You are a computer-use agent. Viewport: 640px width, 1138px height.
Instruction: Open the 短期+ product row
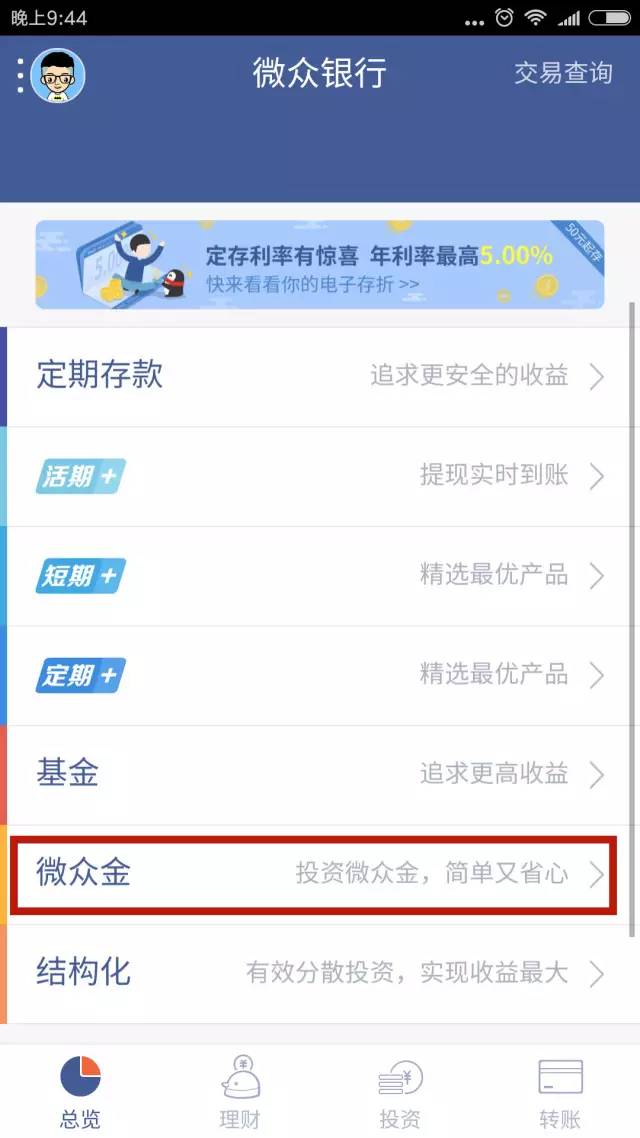pyautogui.click(x=320, y=576)
